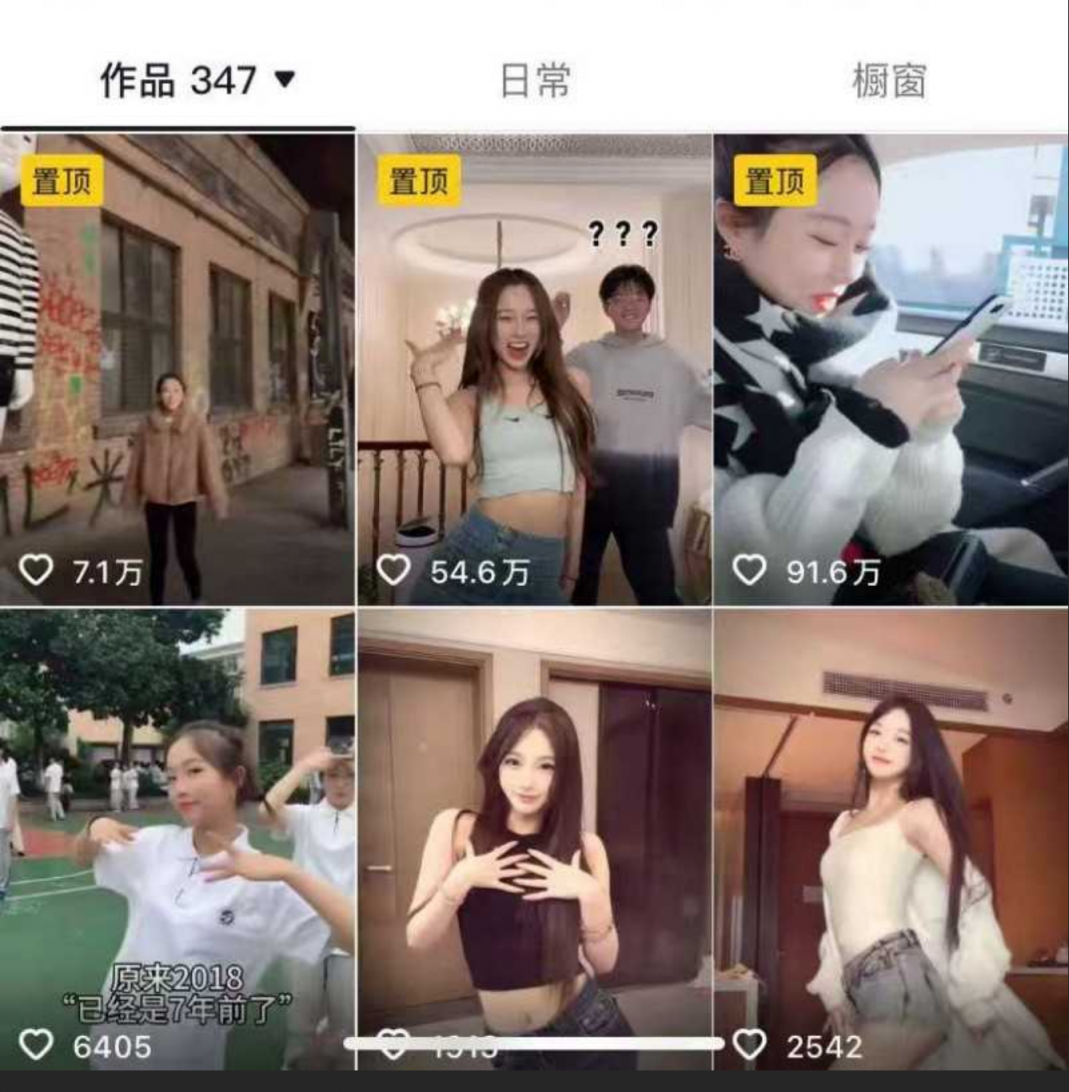Switch to the 日常 tab

coord(535,81)
